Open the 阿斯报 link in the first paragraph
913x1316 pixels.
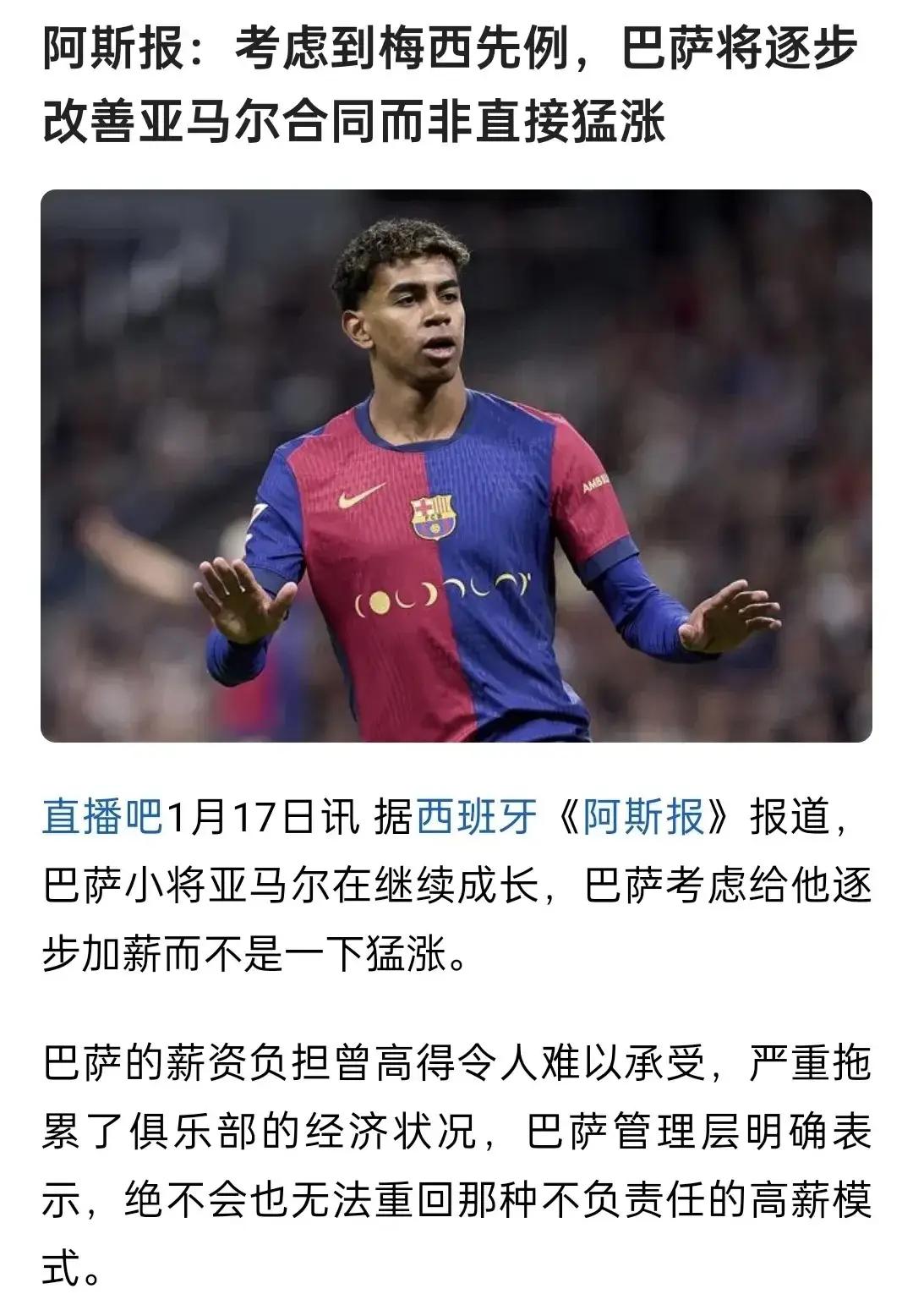click(644, 817)
